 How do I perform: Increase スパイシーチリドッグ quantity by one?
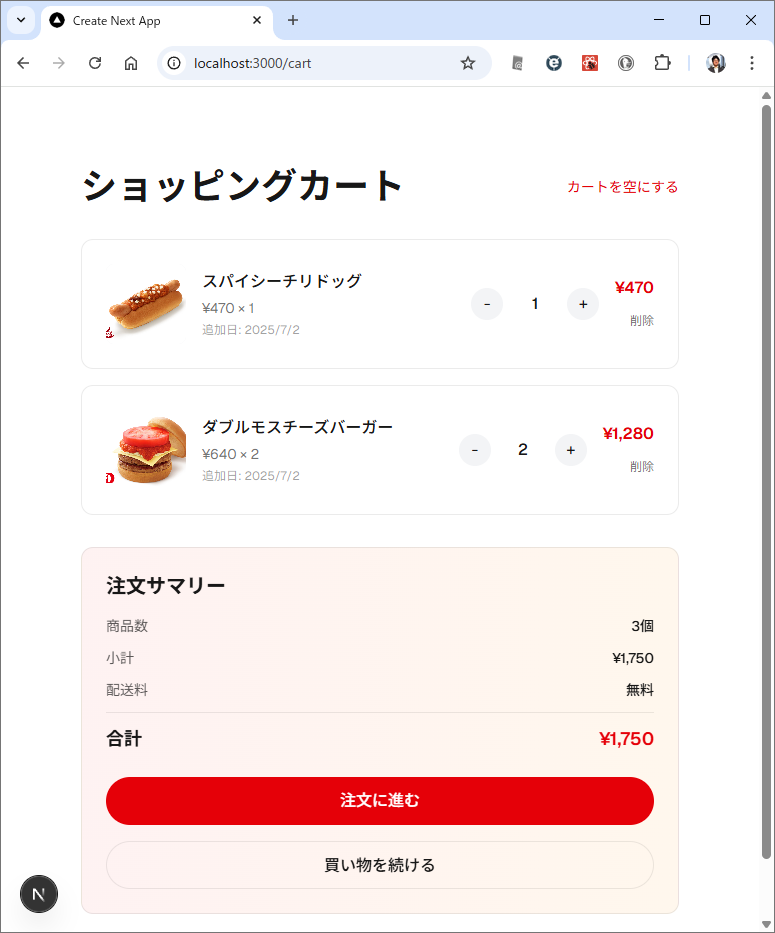pos(583,304)
